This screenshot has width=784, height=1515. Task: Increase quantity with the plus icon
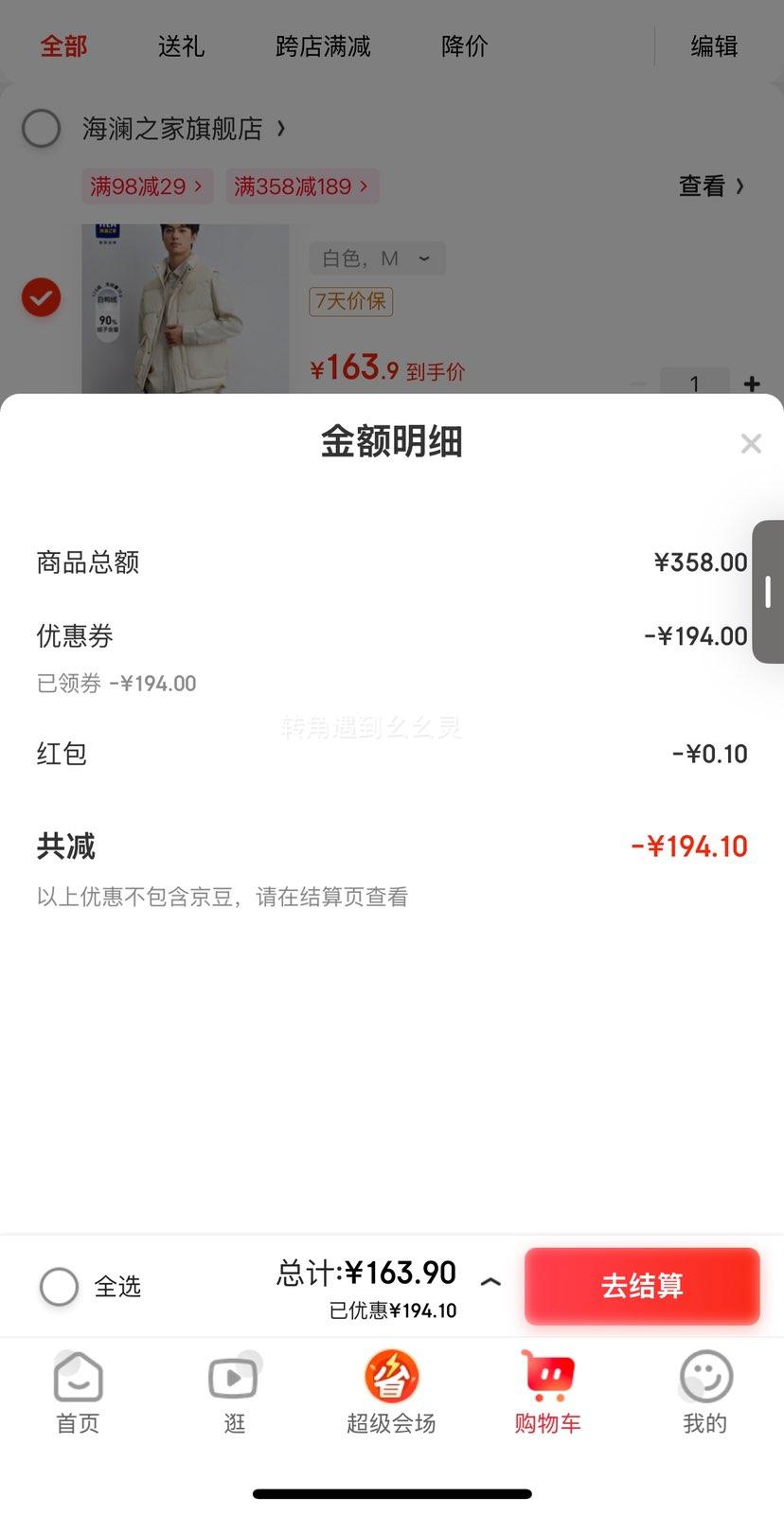coord(751,383)
